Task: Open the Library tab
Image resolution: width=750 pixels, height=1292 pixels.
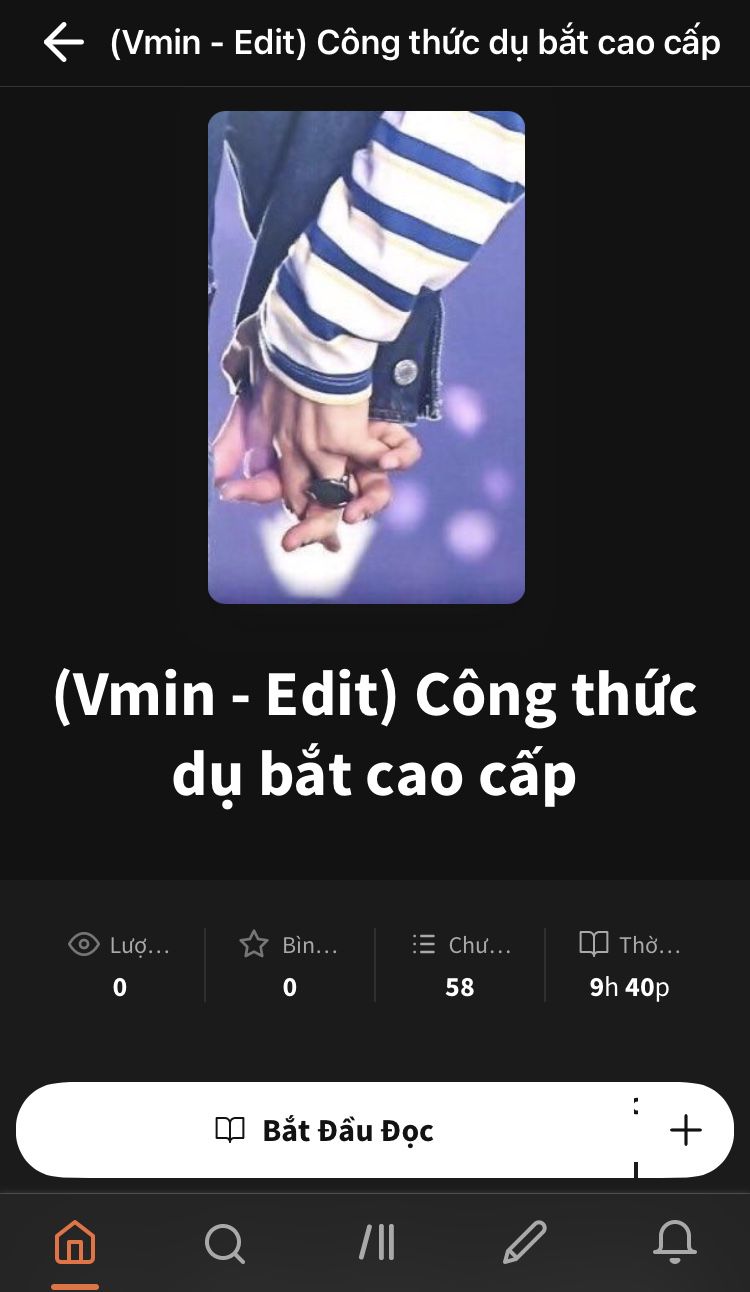Action: point(376,1243)
